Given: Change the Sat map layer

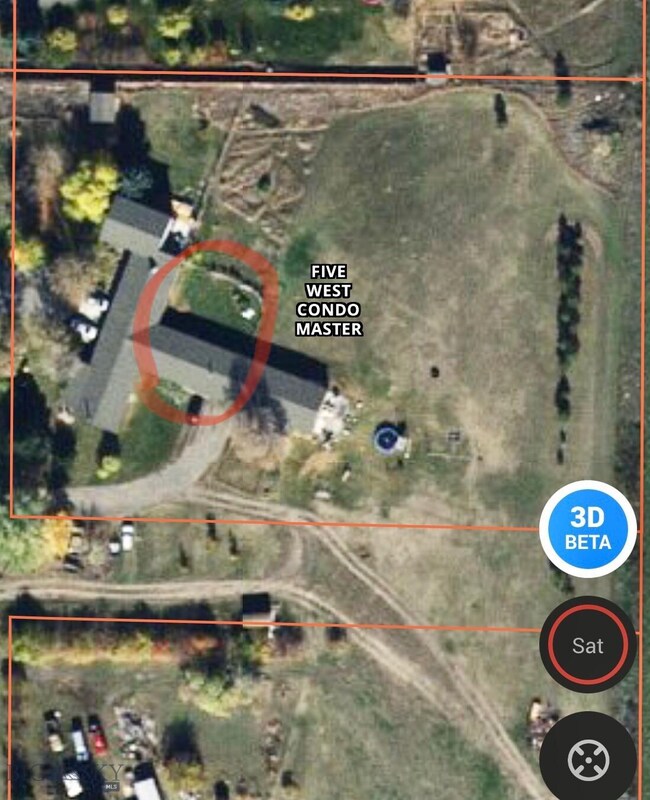Looking at the screenshot, I should click(588, 645).
